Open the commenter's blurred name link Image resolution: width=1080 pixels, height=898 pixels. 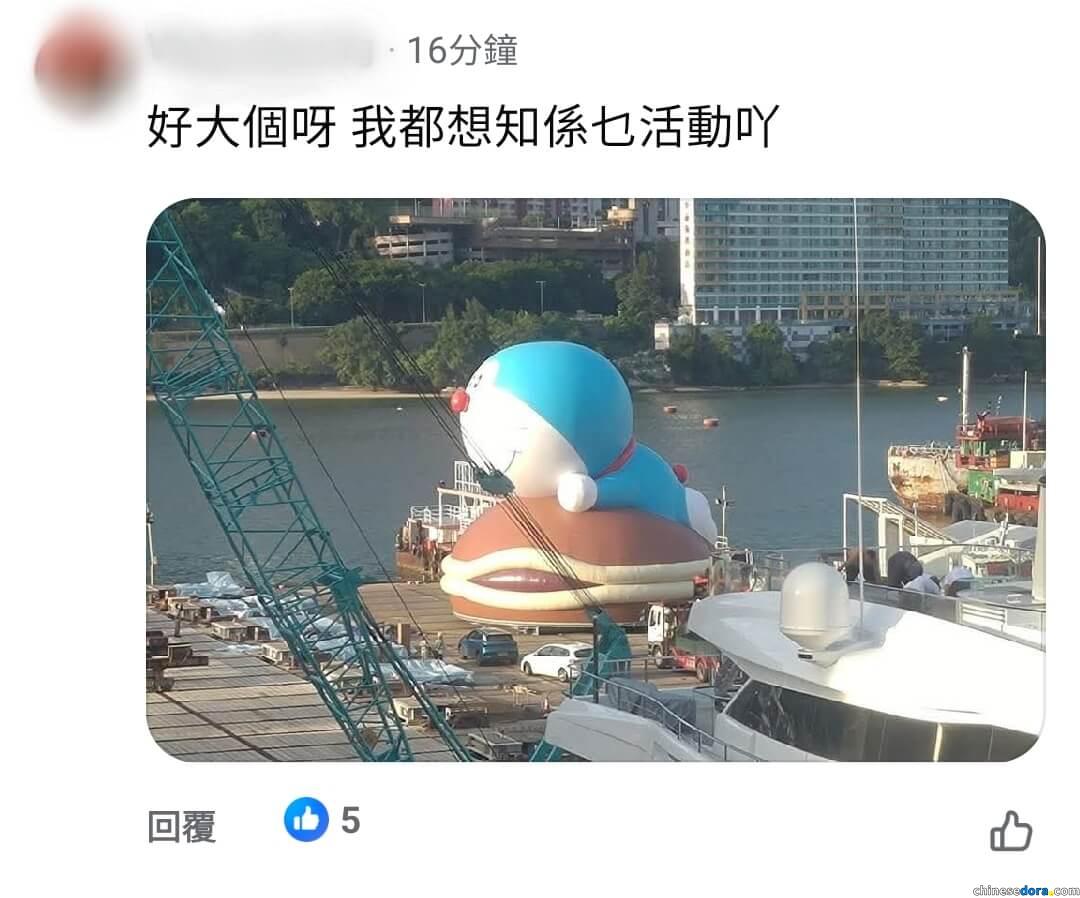point(262,50)
